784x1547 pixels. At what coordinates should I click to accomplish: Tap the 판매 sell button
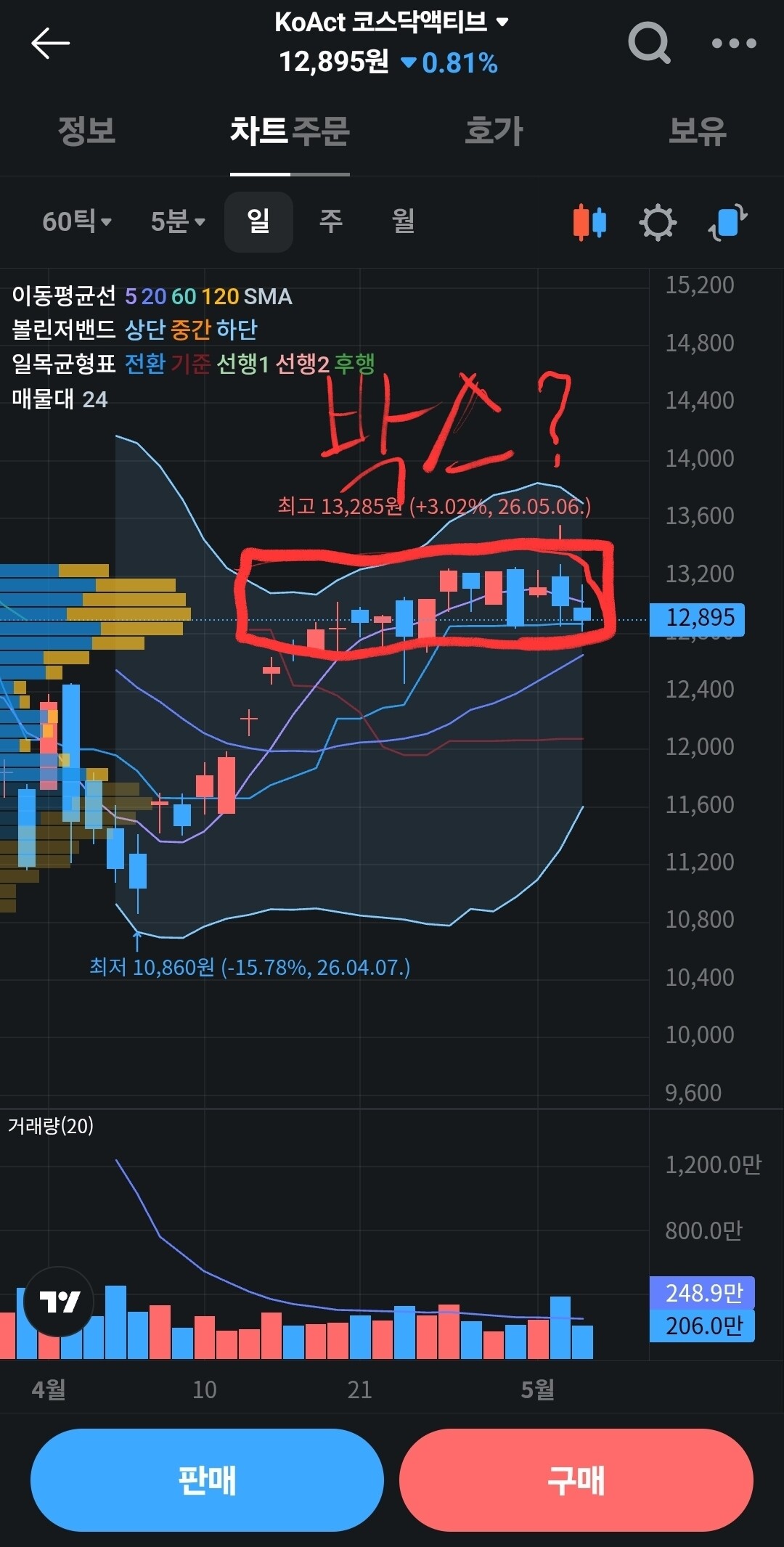(207, 1480)
